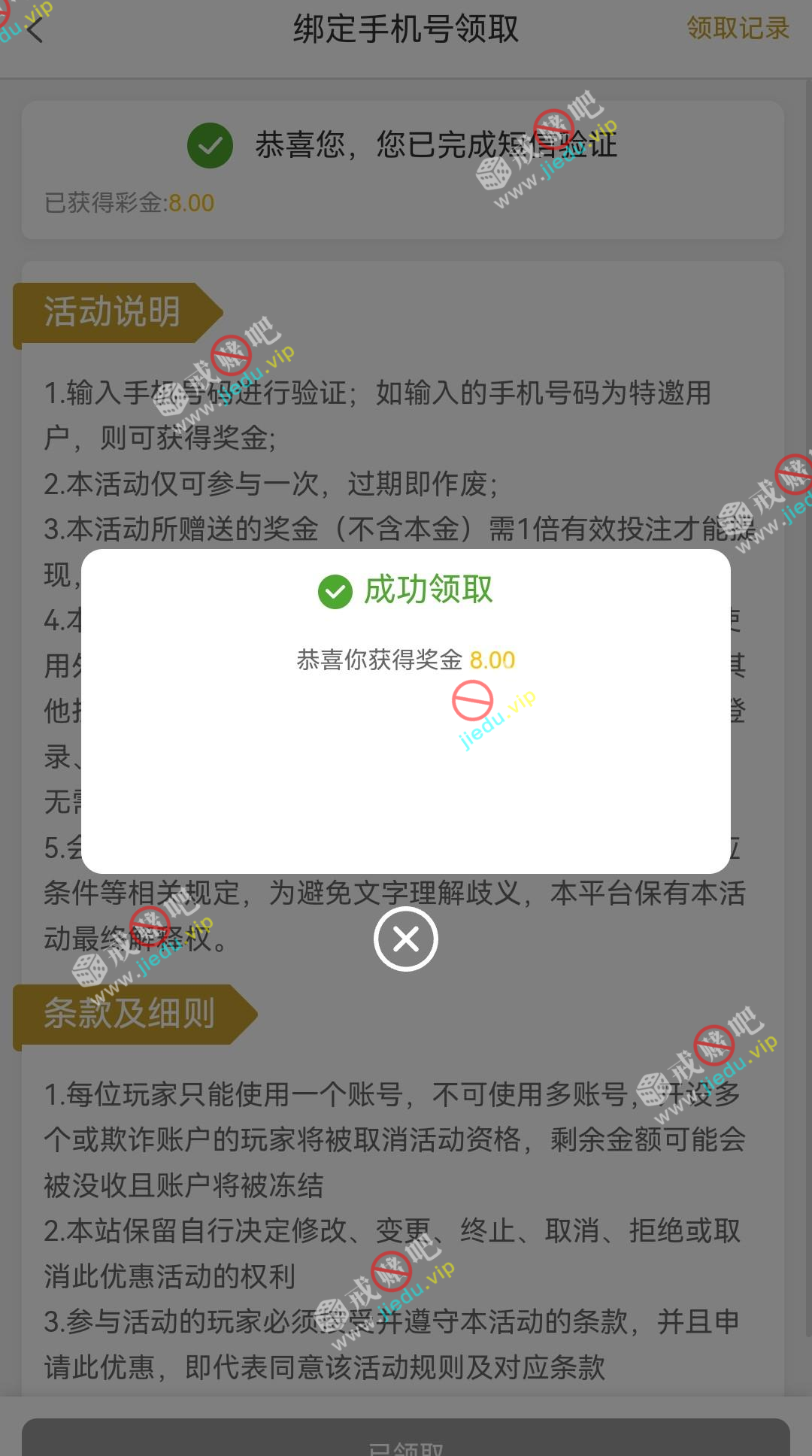Open 领取记录 claim history
Viewport: 812px width, 1456px height.
click(738, 29)
